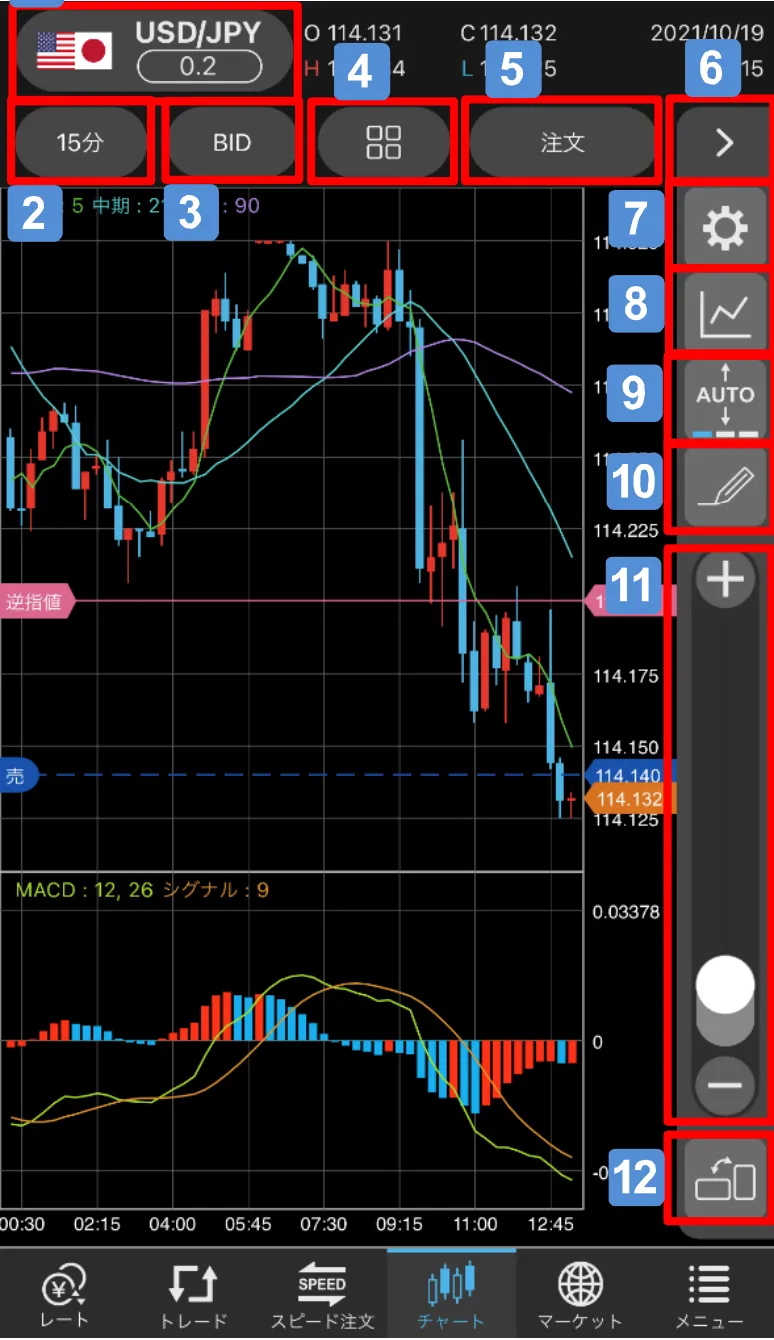Change the 15分 timeframe setting

tap(80, 142)
